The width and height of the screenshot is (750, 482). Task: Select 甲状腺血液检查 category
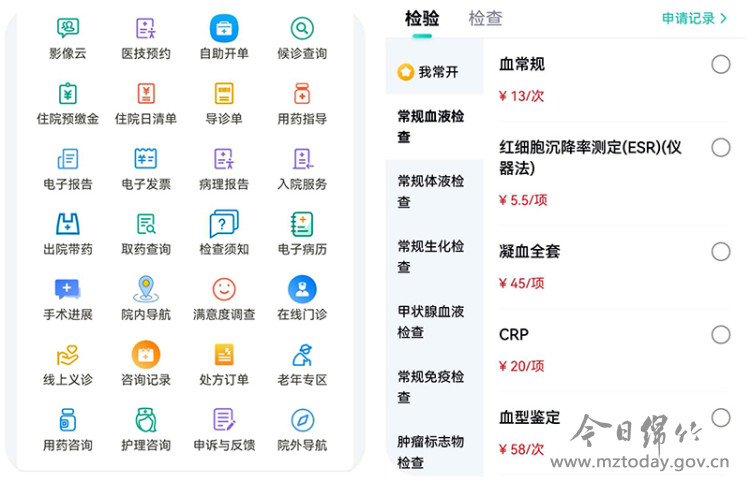(x=431, y=321)
